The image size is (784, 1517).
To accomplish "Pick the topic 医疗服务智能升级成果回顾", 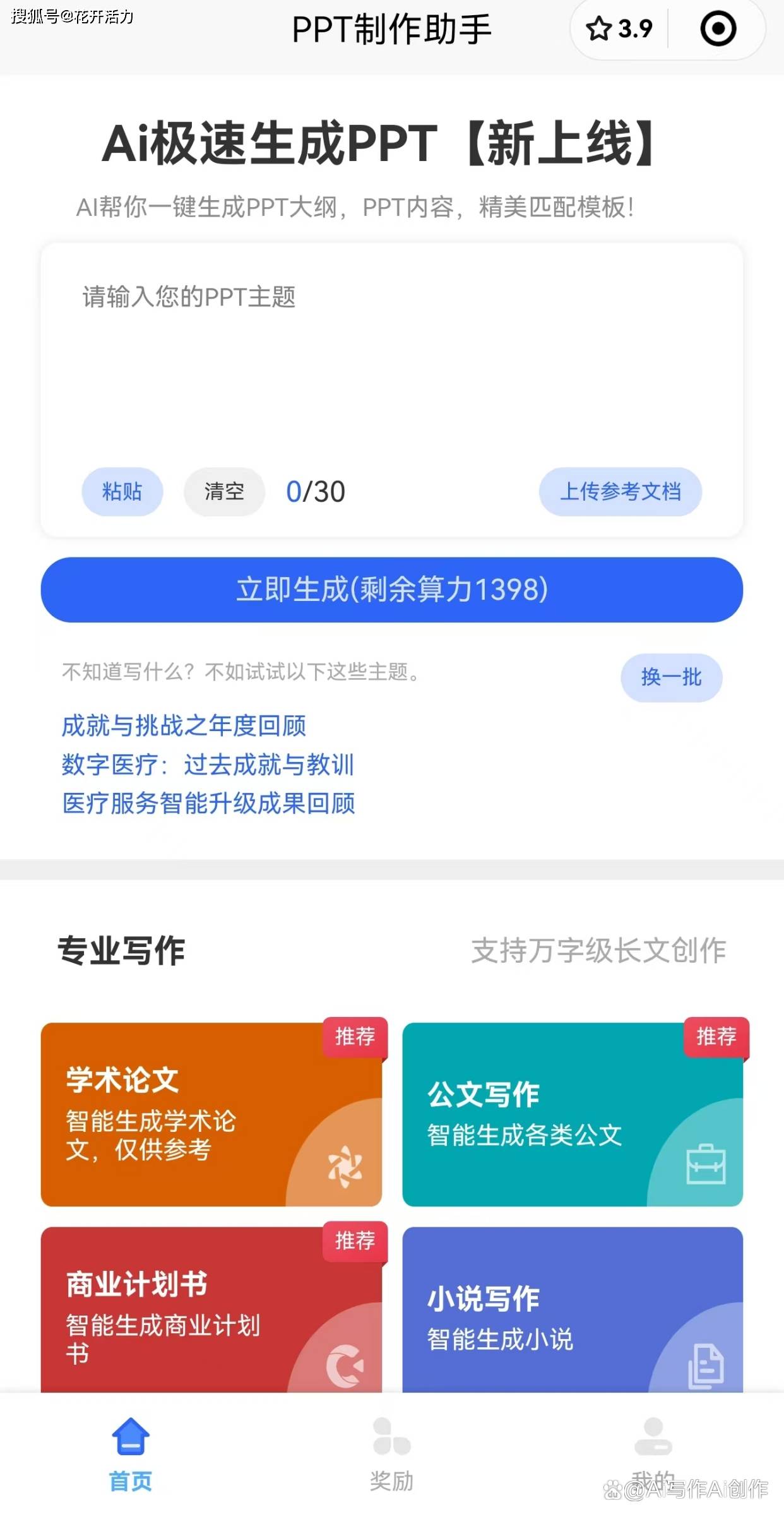I will click(x=208, y=803).
